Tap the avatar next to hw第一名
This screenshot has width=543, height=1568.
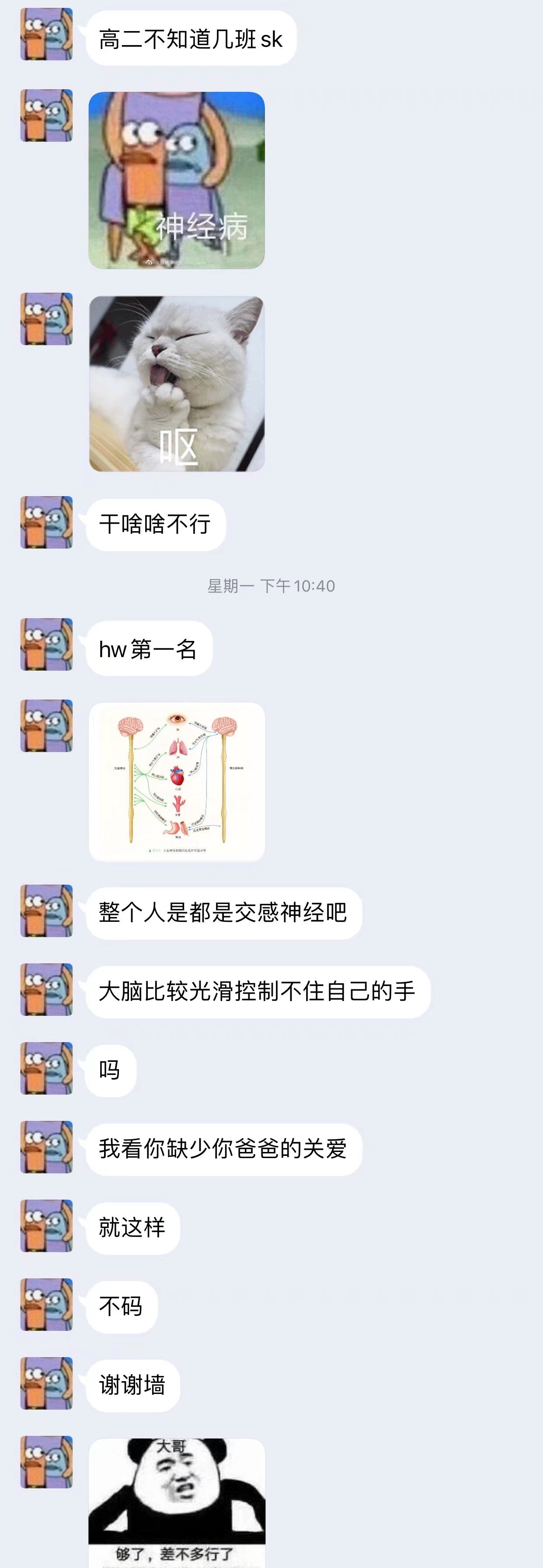tap(46, 644)
